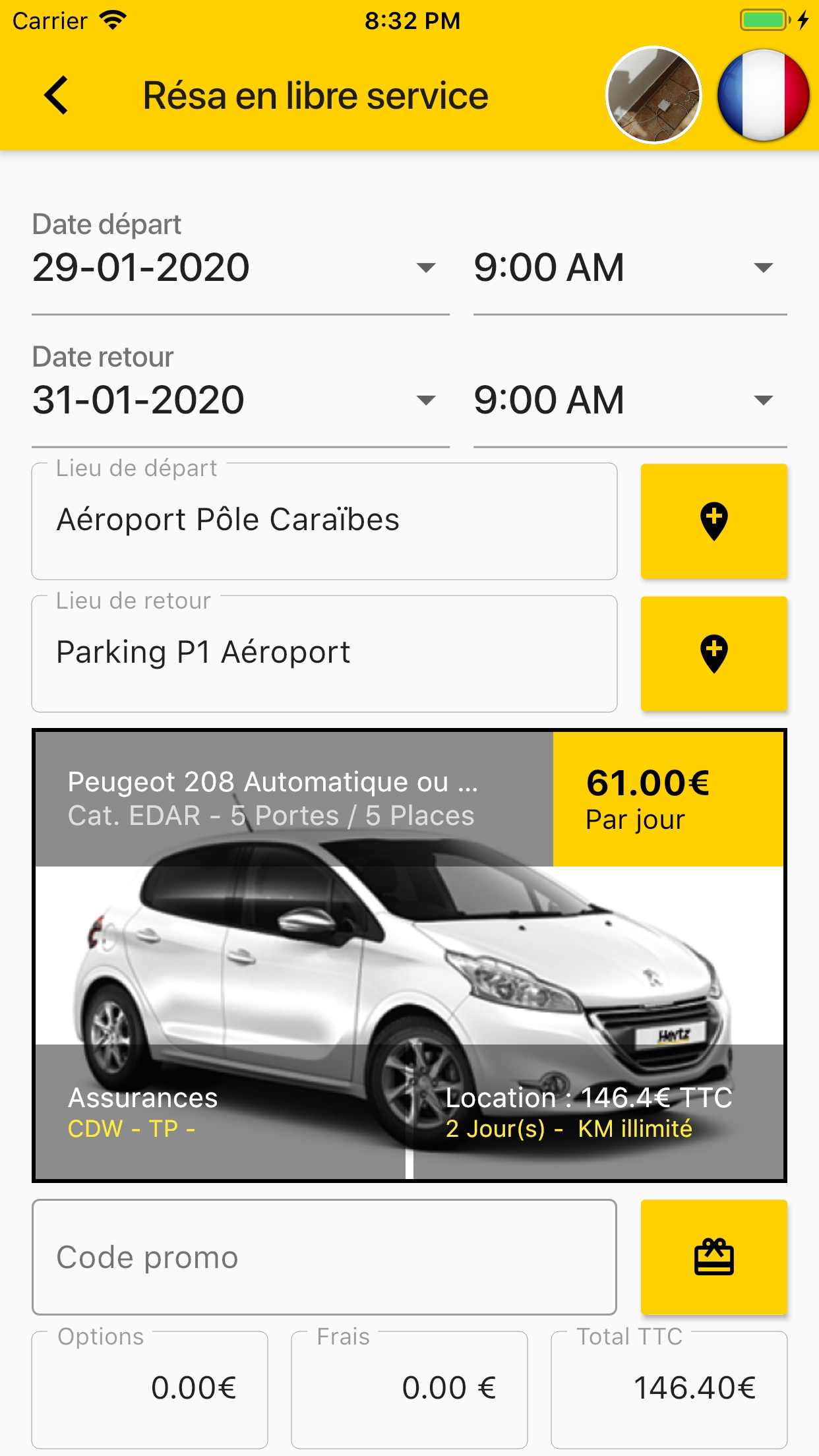Pick departure location with the pin button
The width and height of the screenshot is (819, 1456).
[714, 521]
